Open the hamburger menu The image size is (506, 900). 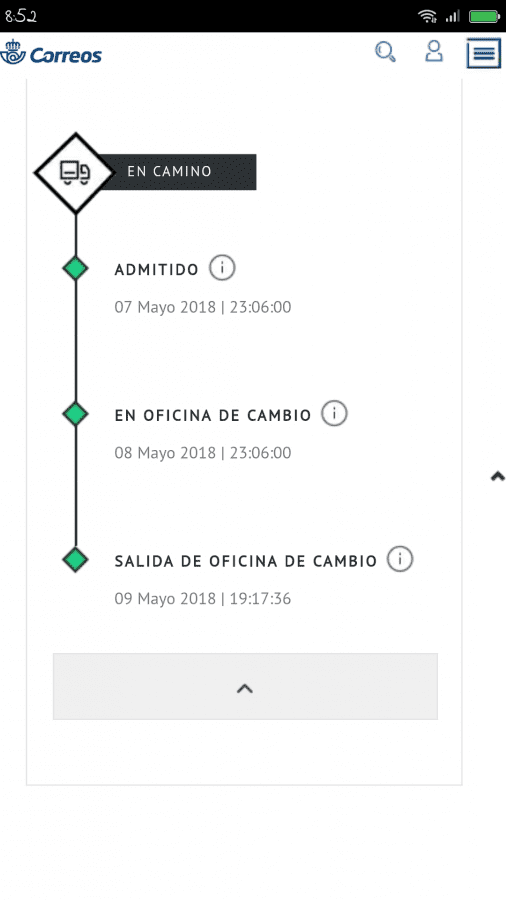click(x=484, y=53)
